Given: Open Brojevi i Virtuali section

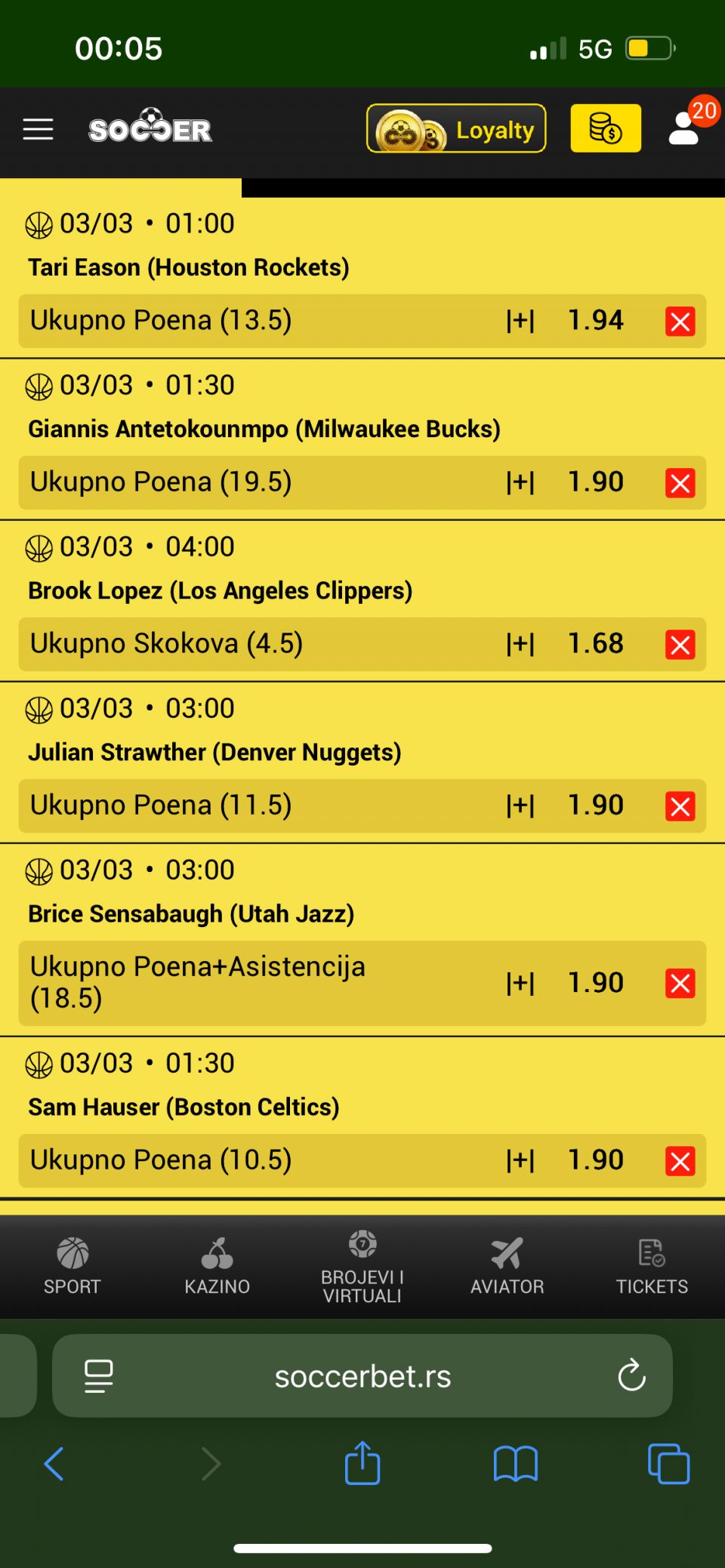Looking at the screenshot, I should pos(362,1267).
